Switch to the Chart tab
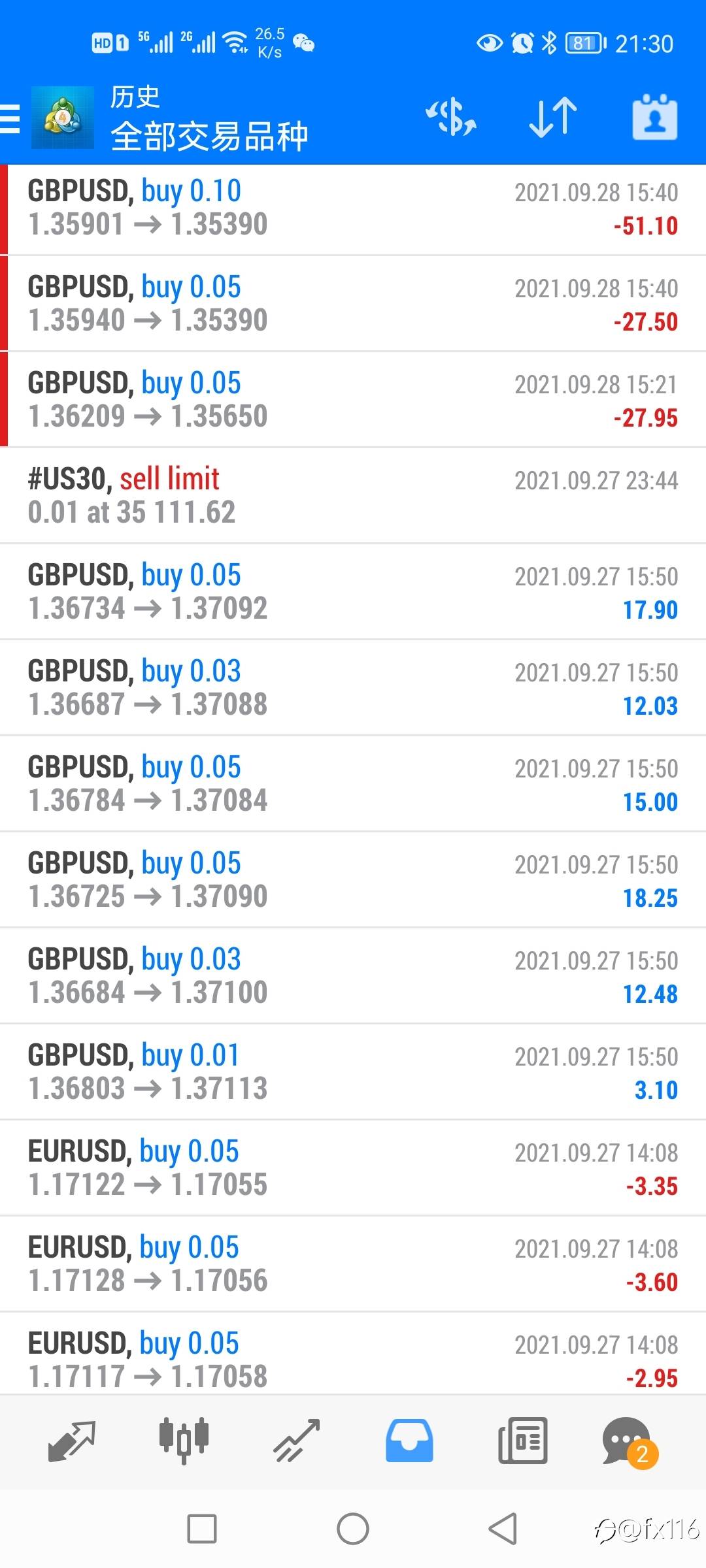The height and width of the screenshot is (1568, 706). coord(184,1441)
